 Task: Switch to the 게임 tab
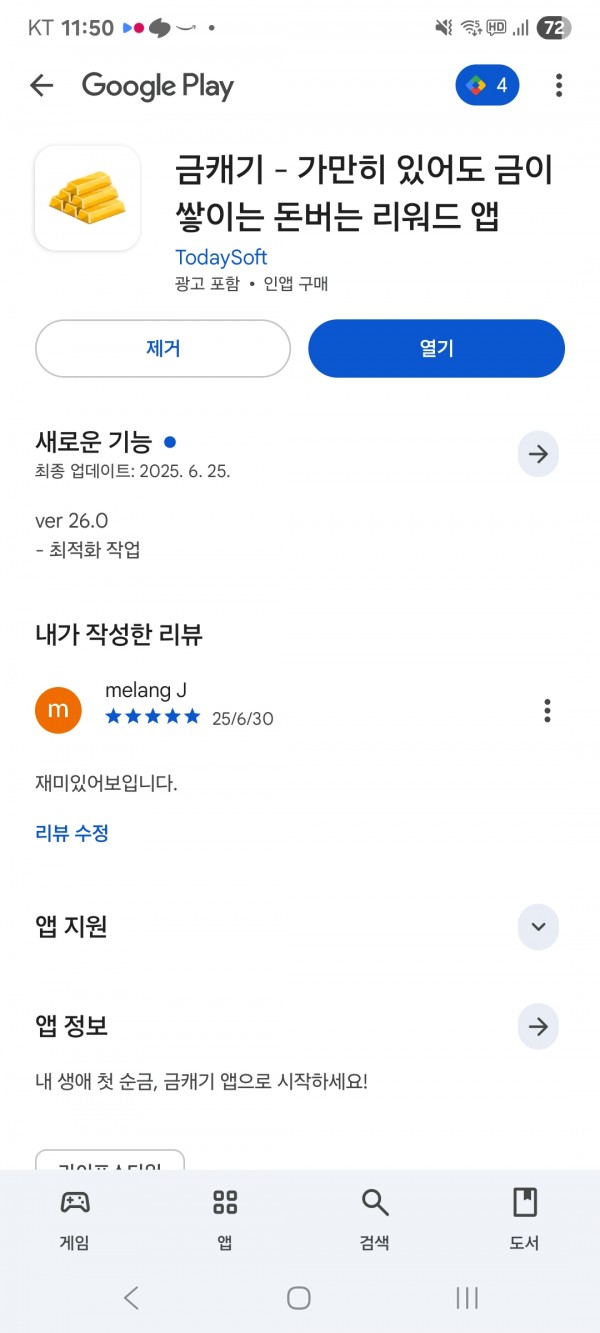coord(75,1220)
